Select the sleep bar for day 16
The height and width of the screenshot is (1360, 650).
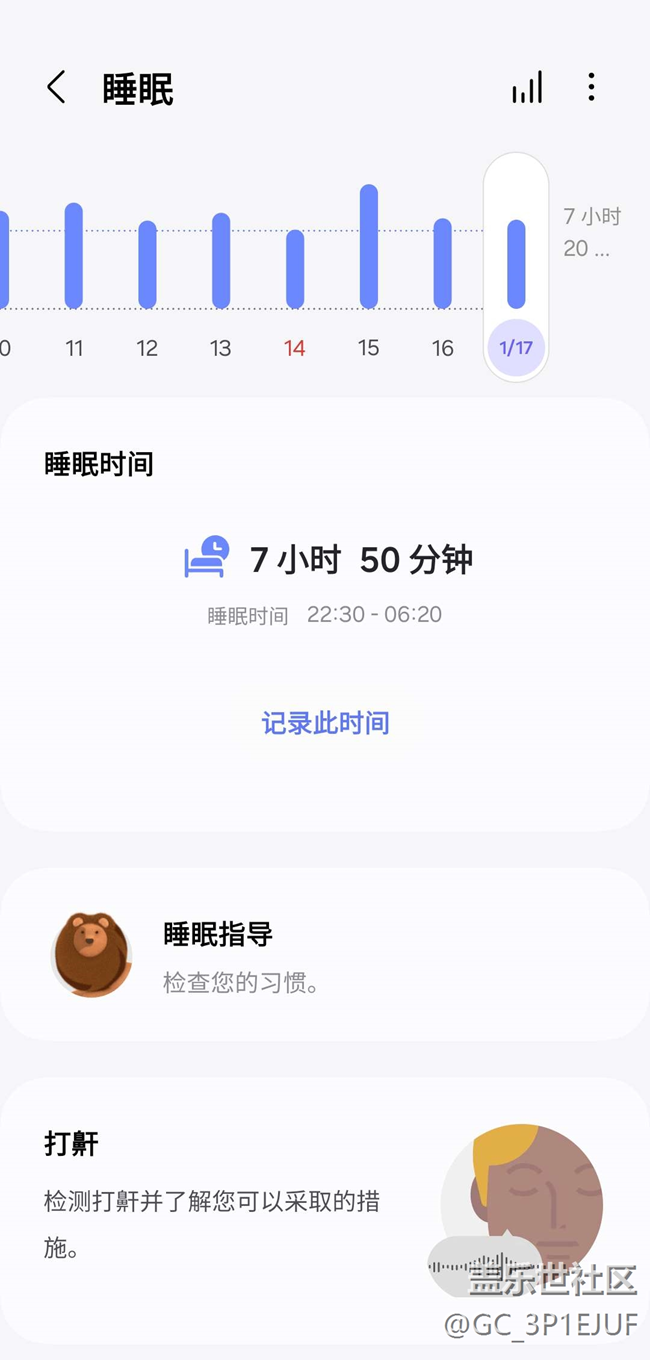click(443, 263)
